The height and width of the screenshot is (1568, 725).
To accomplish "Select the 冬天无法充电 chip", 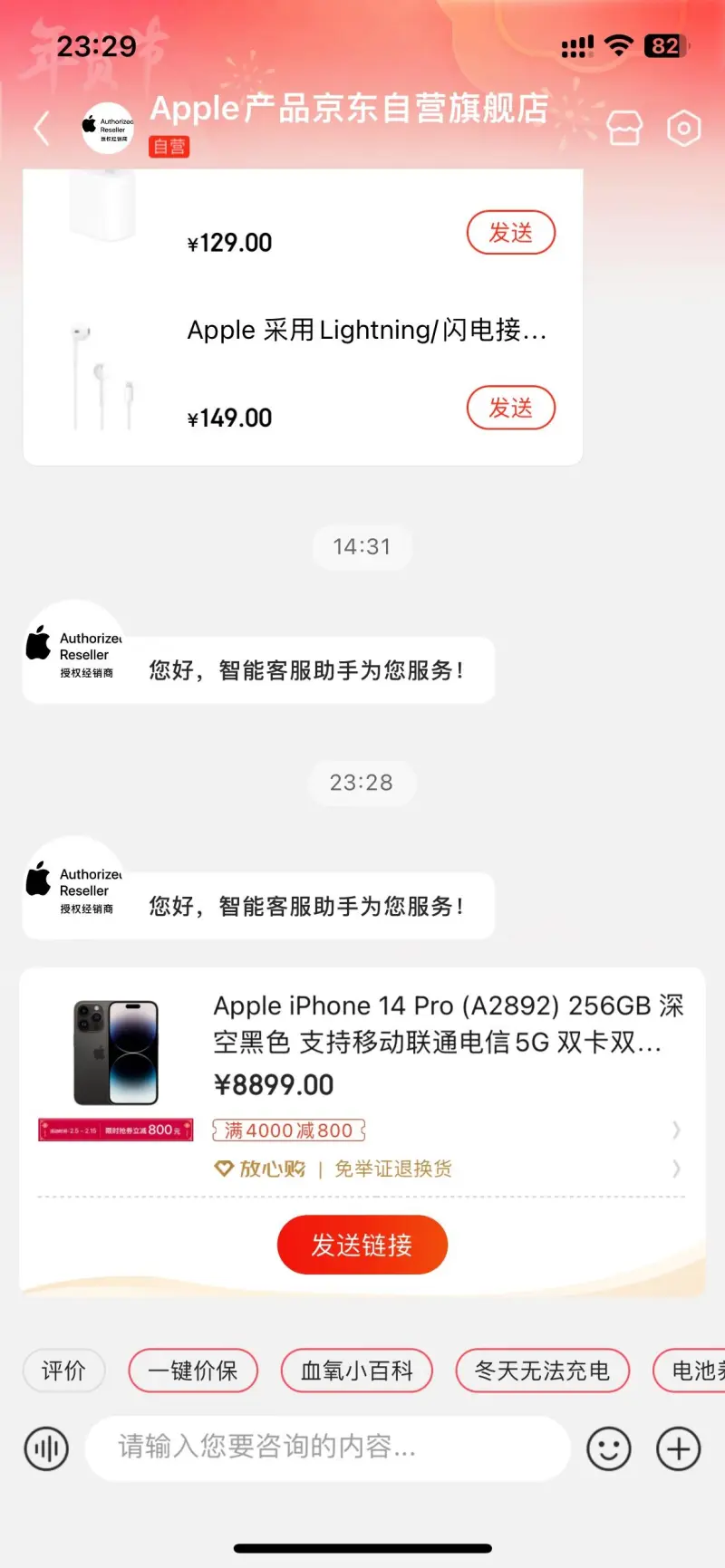I will click(543, 1371).
